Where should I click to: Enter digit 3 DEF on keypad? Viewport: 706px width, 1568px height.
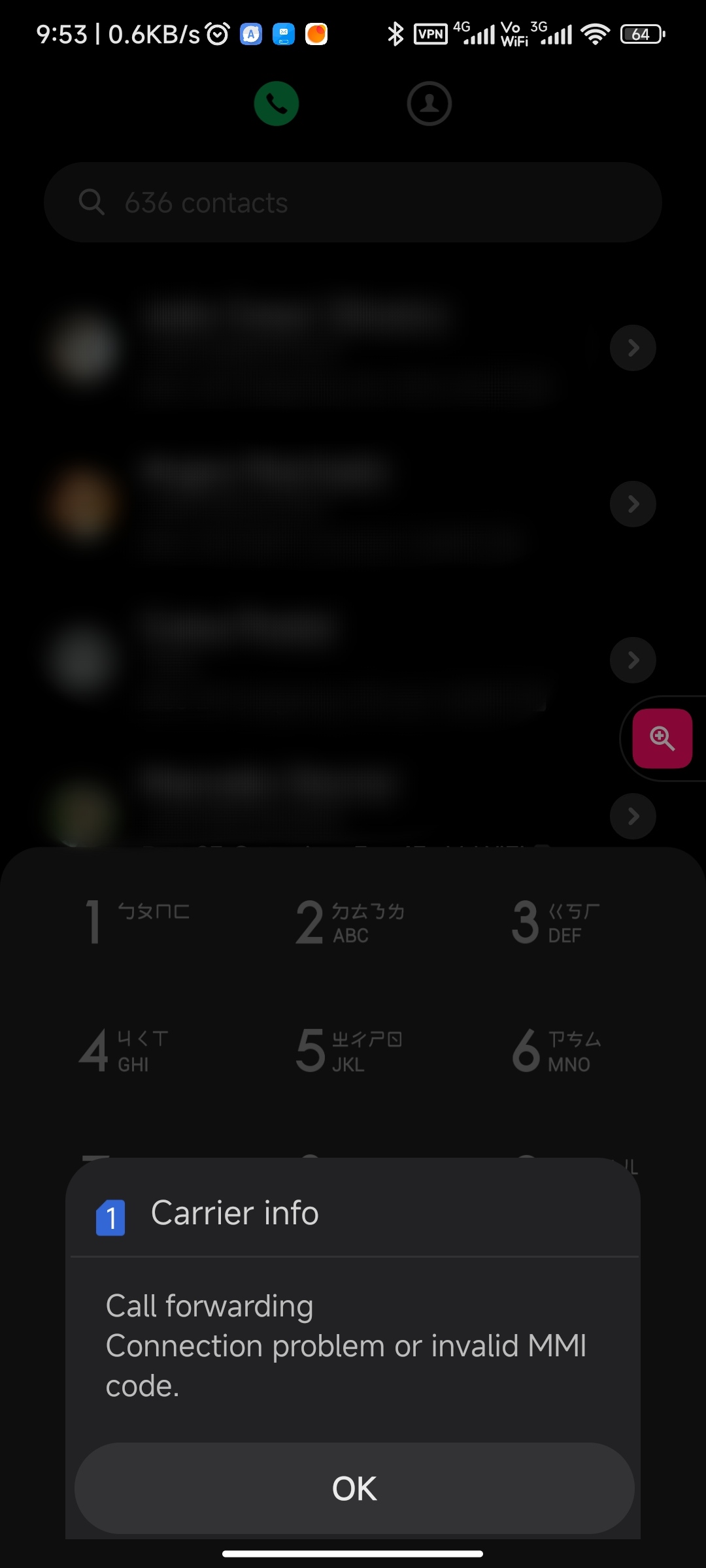tap(556, 921)
